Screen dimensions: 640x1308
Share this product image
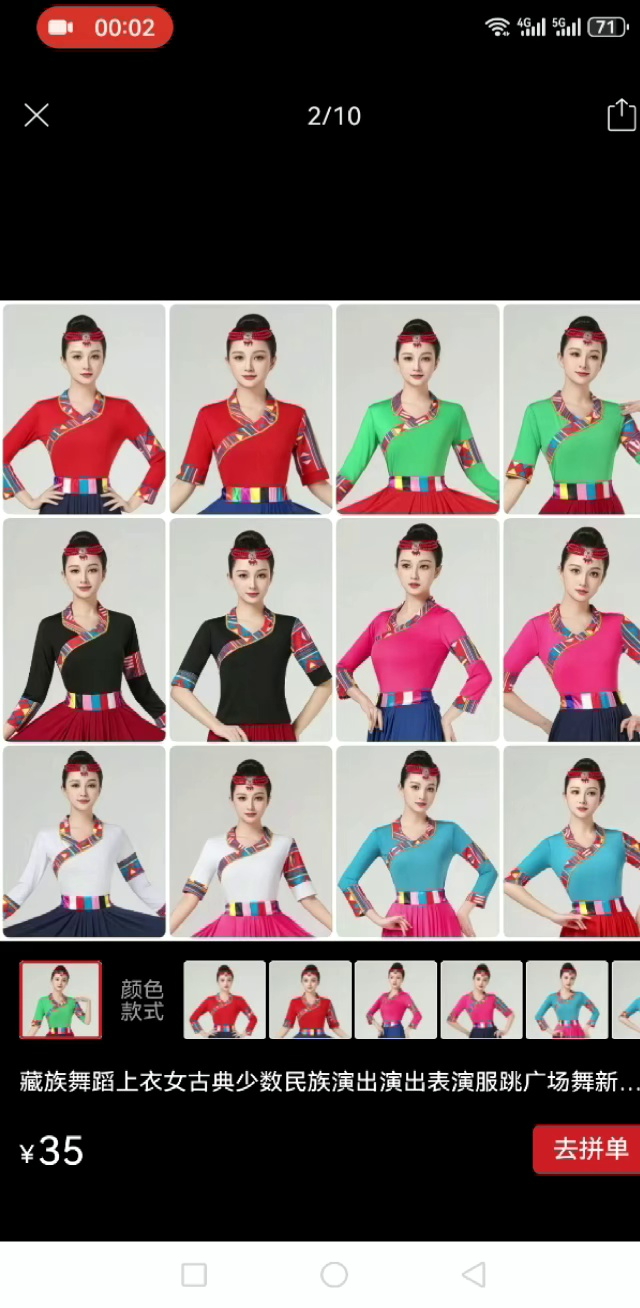tap(621, 115)
